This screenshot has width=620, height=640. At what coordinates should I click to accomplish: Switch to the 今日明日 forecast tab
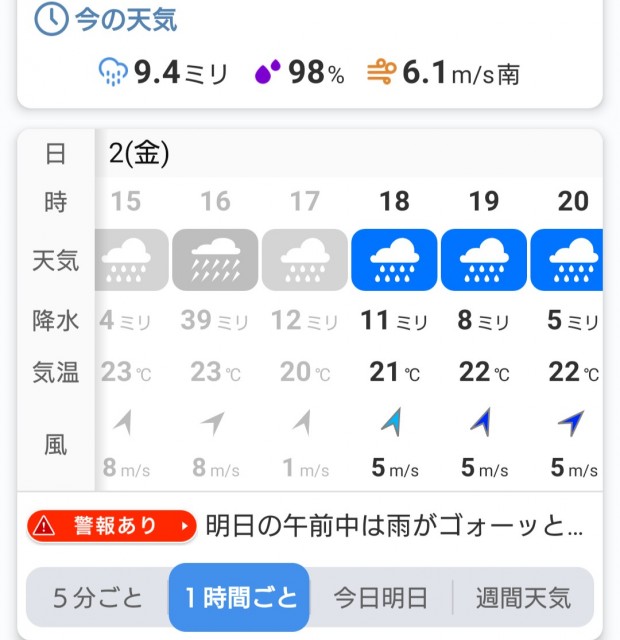381,599
